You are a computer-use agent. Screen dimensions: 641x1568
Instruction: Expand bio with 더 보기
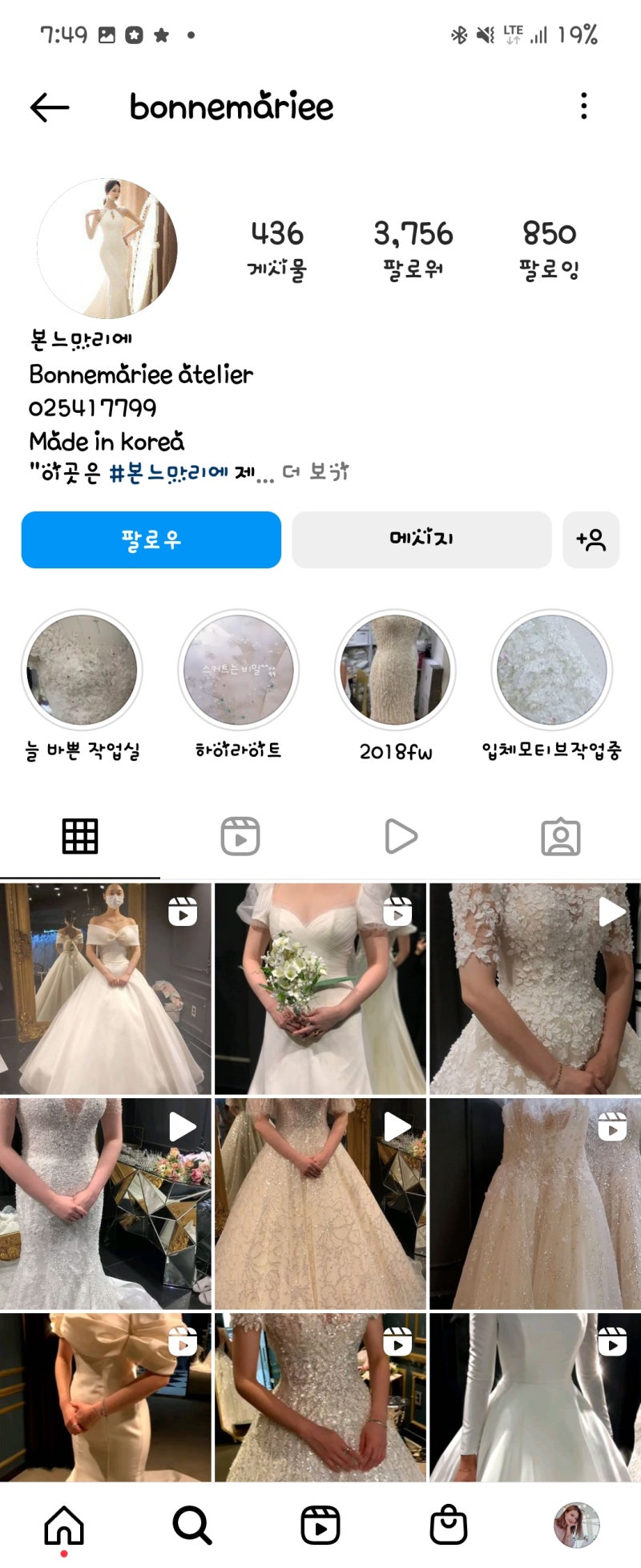(316, 472)
